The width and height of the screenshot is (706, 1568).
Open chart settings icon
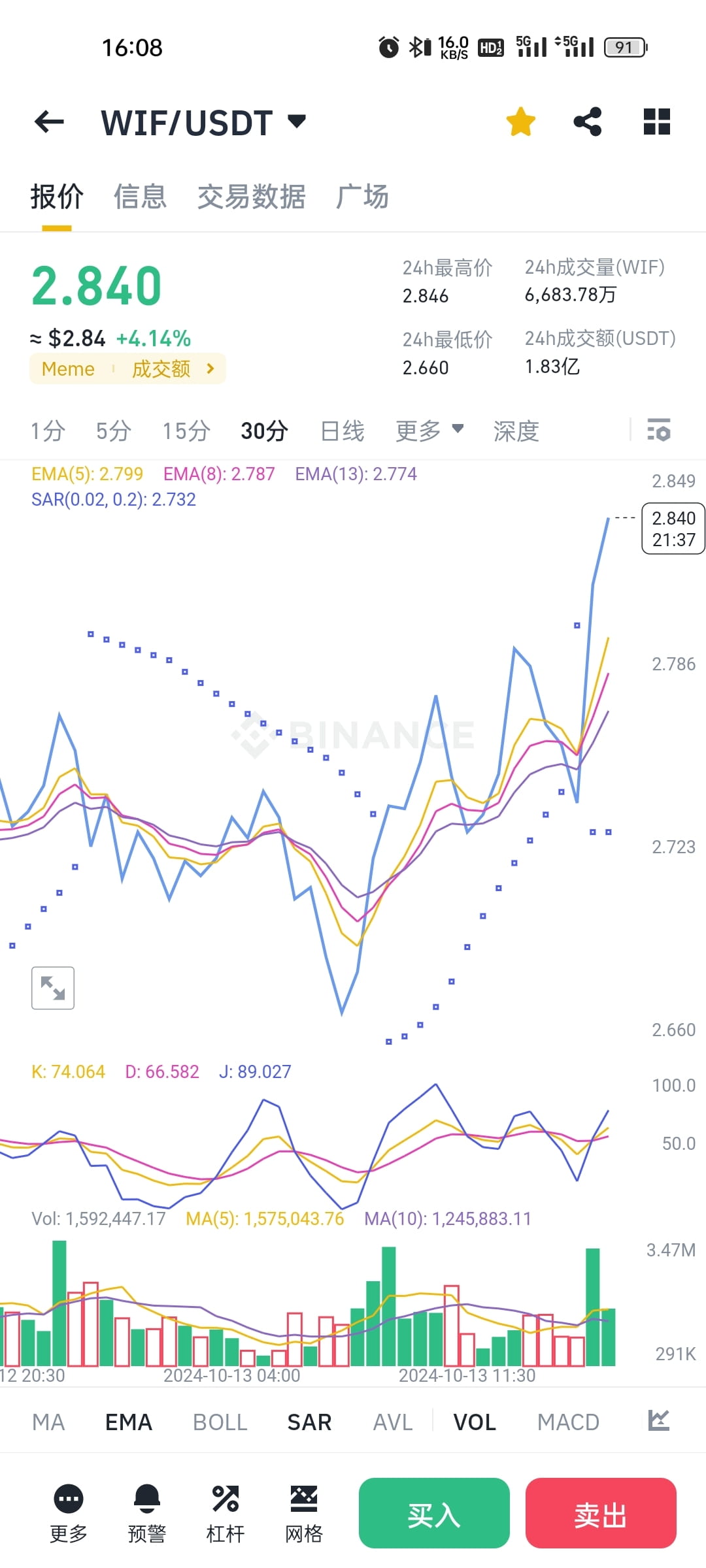click(x=659, y=430)
